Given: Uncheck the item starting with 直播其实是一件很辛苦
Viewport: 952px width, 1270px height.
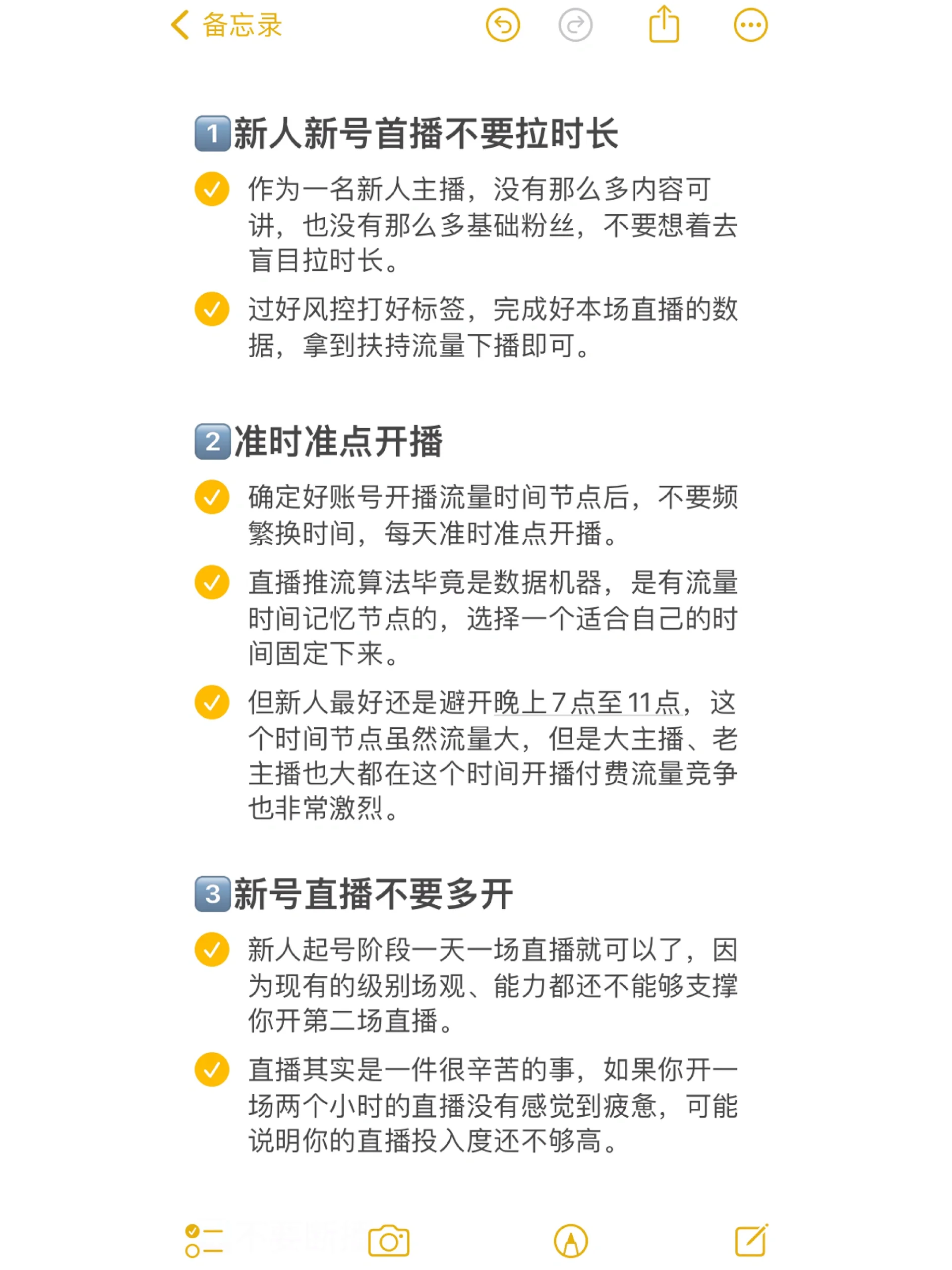Looking at the screenshot, I should [212, 1069].
